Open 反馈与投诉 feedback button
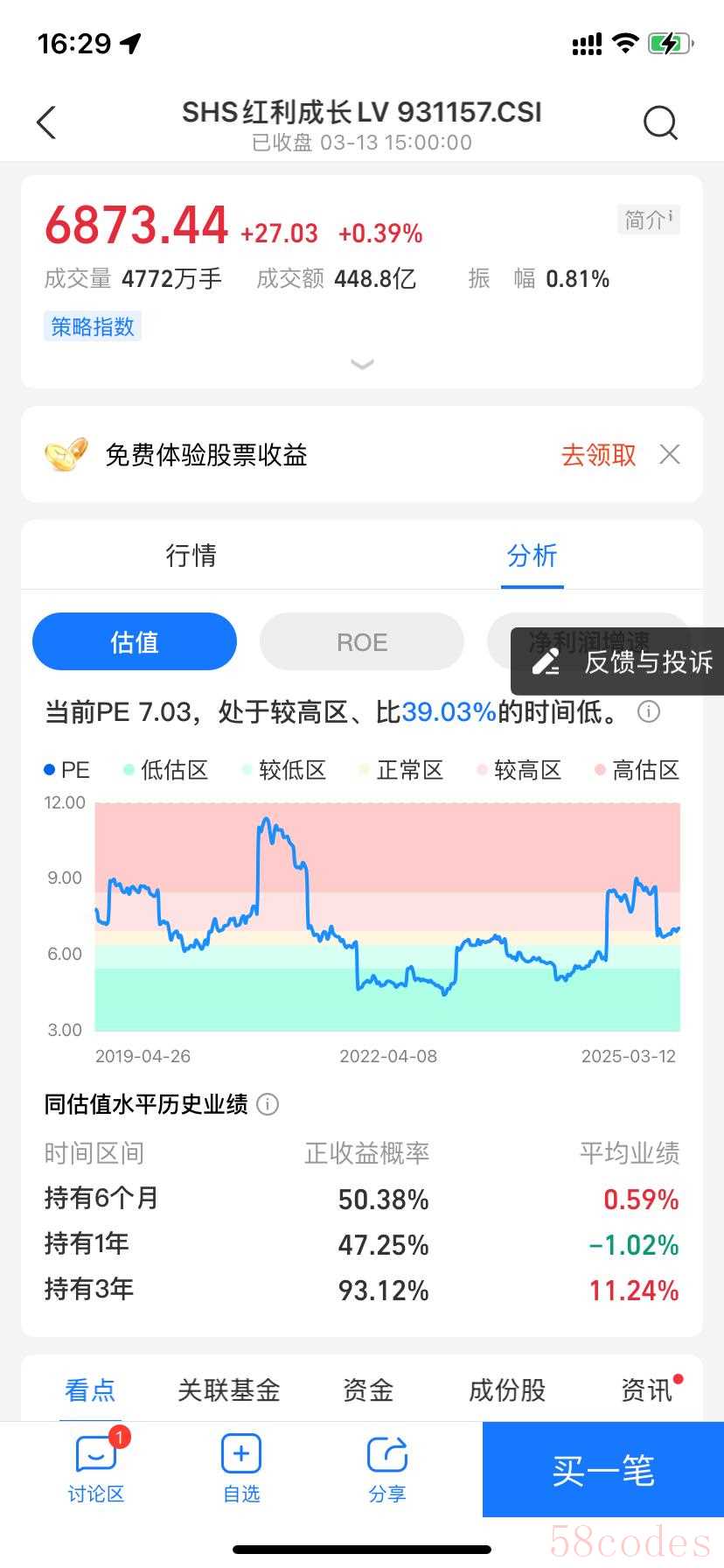This screenshot has height=1568, width=724. (x=617, y=661)
